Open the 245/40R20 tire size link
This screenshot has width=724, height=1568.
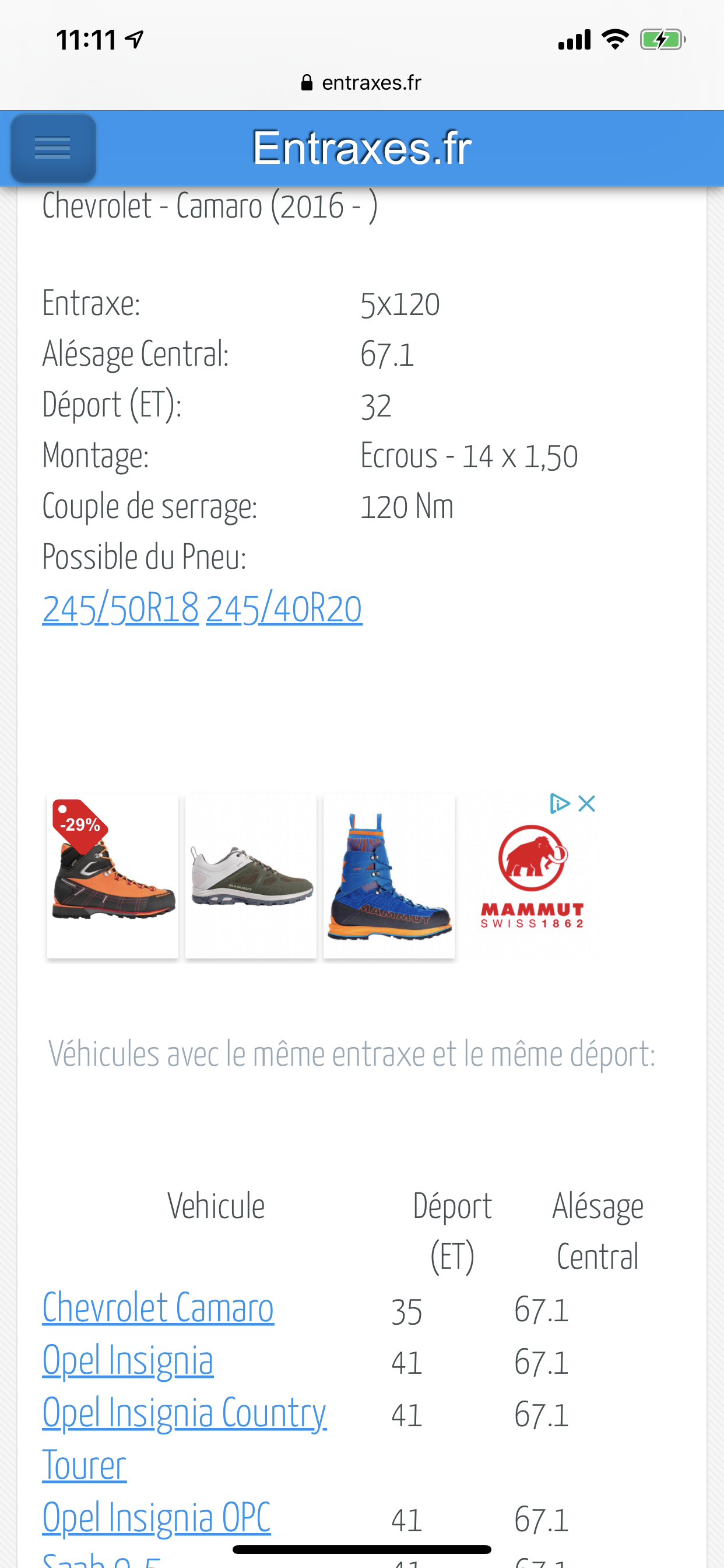283,608
